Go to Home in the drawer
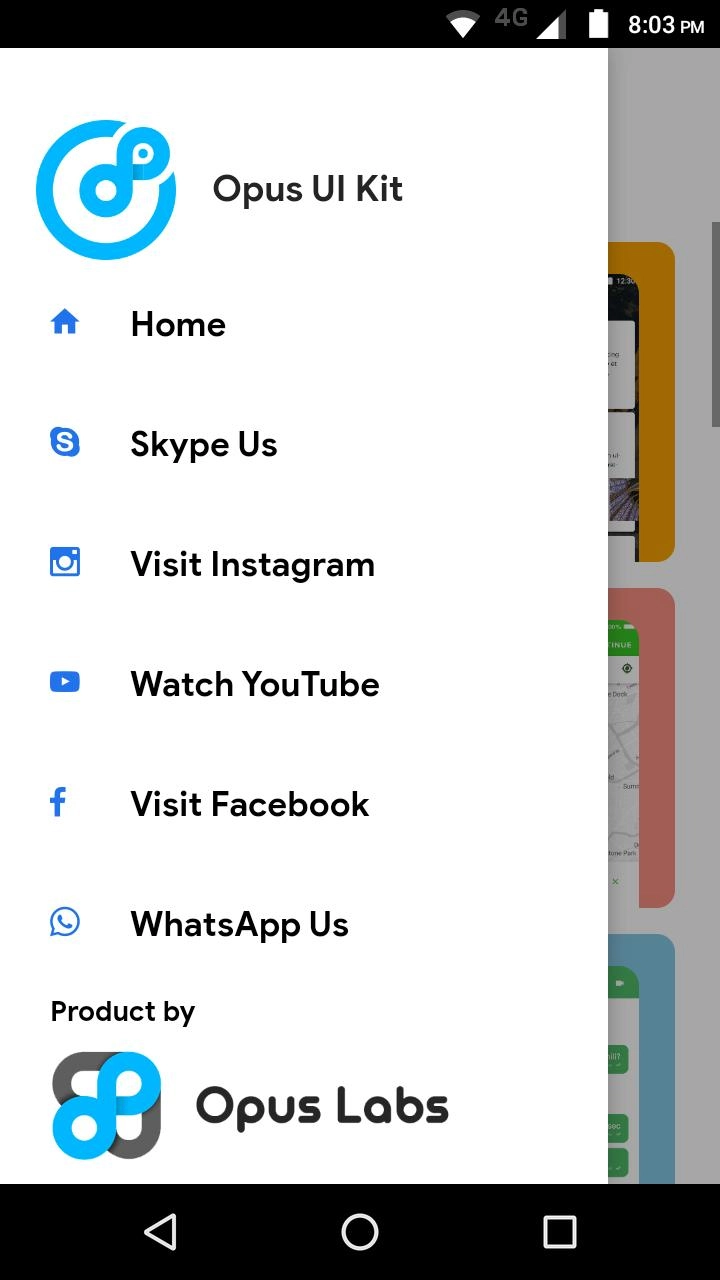 [x=178, y=324]
